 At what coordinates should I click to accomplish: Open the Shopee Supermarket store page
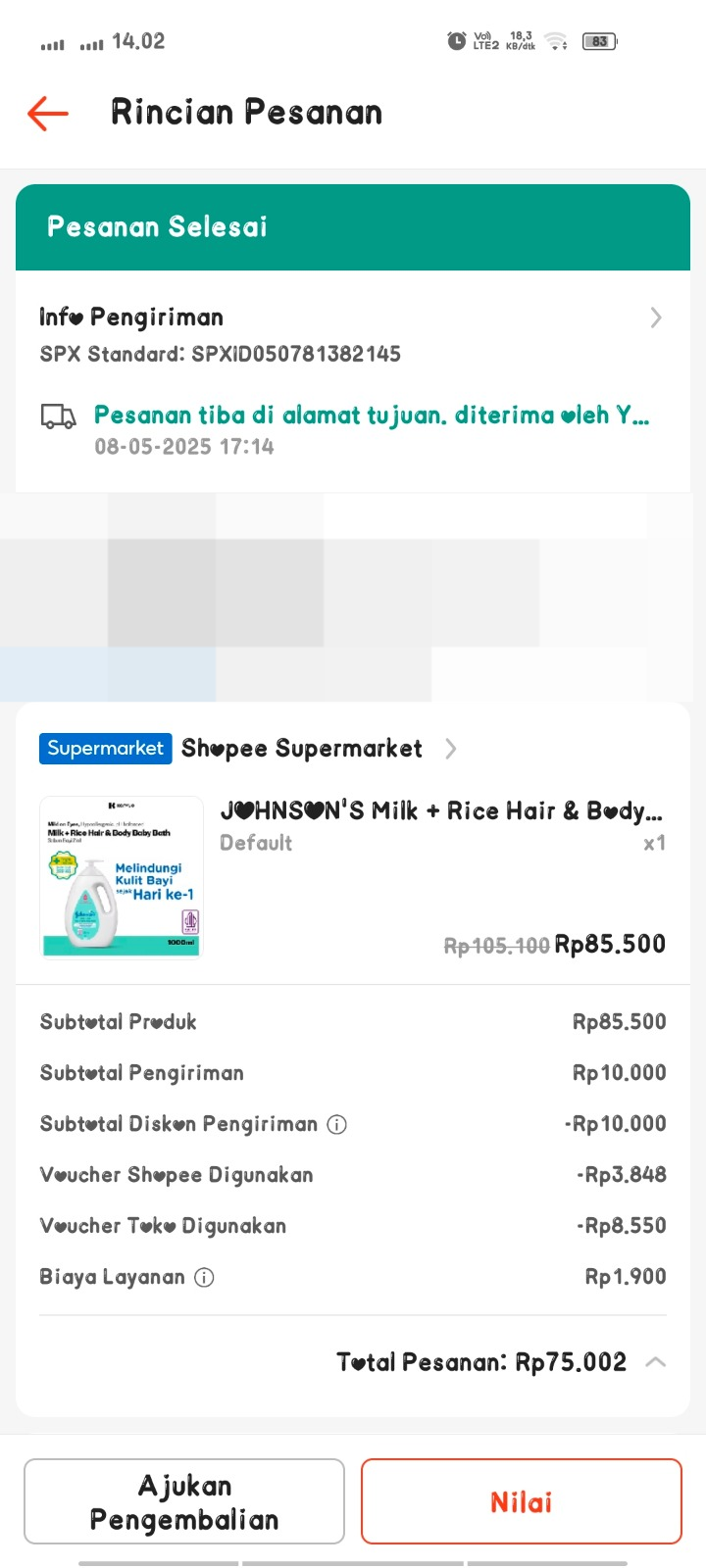pos(302,749)
